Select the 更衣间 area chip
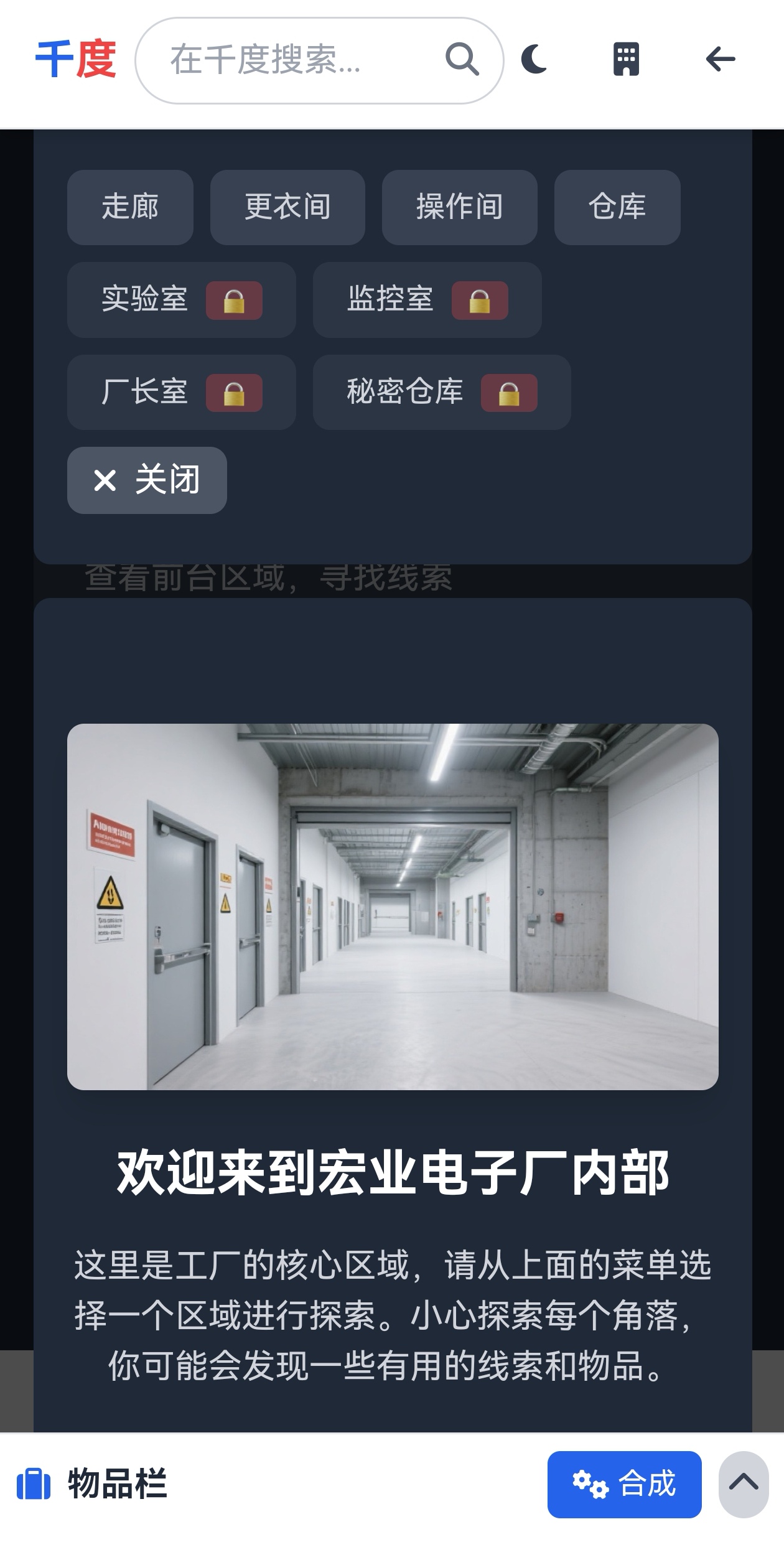Image resolution: width=784 pixels, height=1560 pixels. pyautogui.click(x=287, y=207)
